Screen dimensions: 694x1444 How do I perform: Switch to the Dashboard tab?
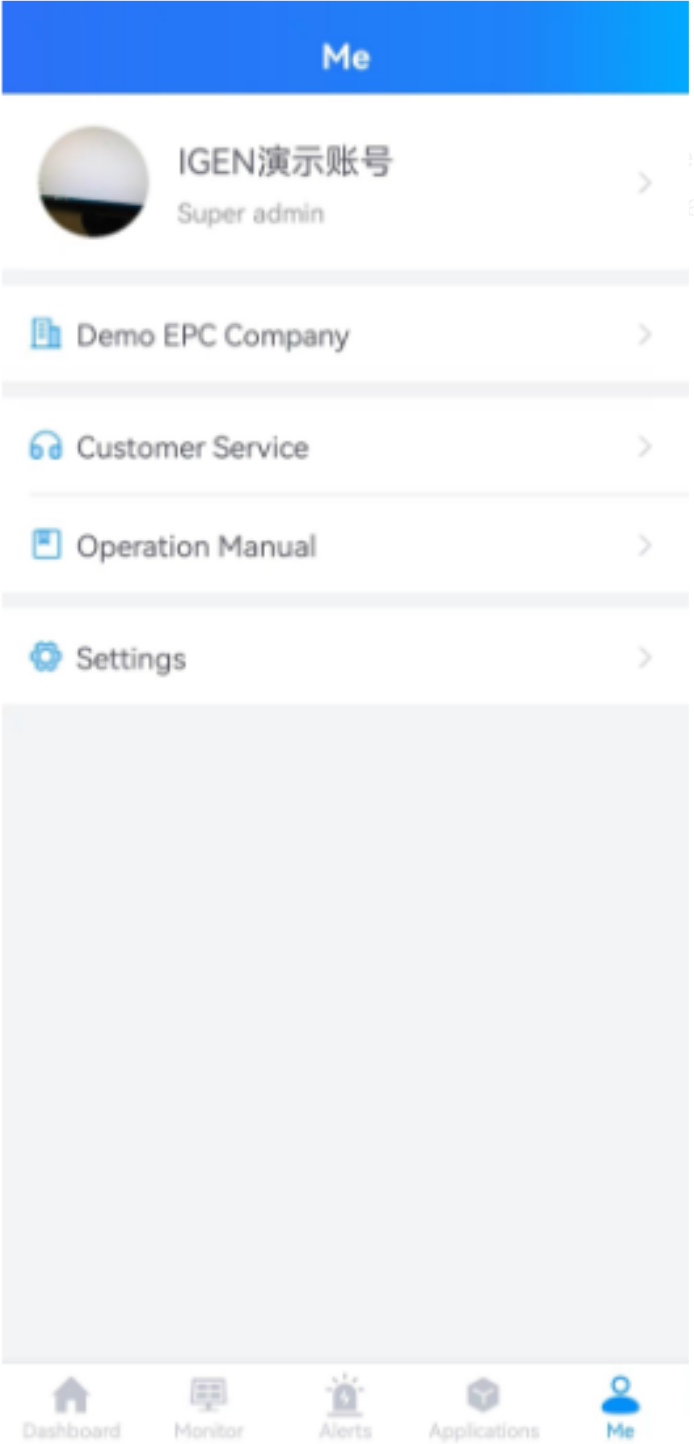click(x=71, y=1407)
